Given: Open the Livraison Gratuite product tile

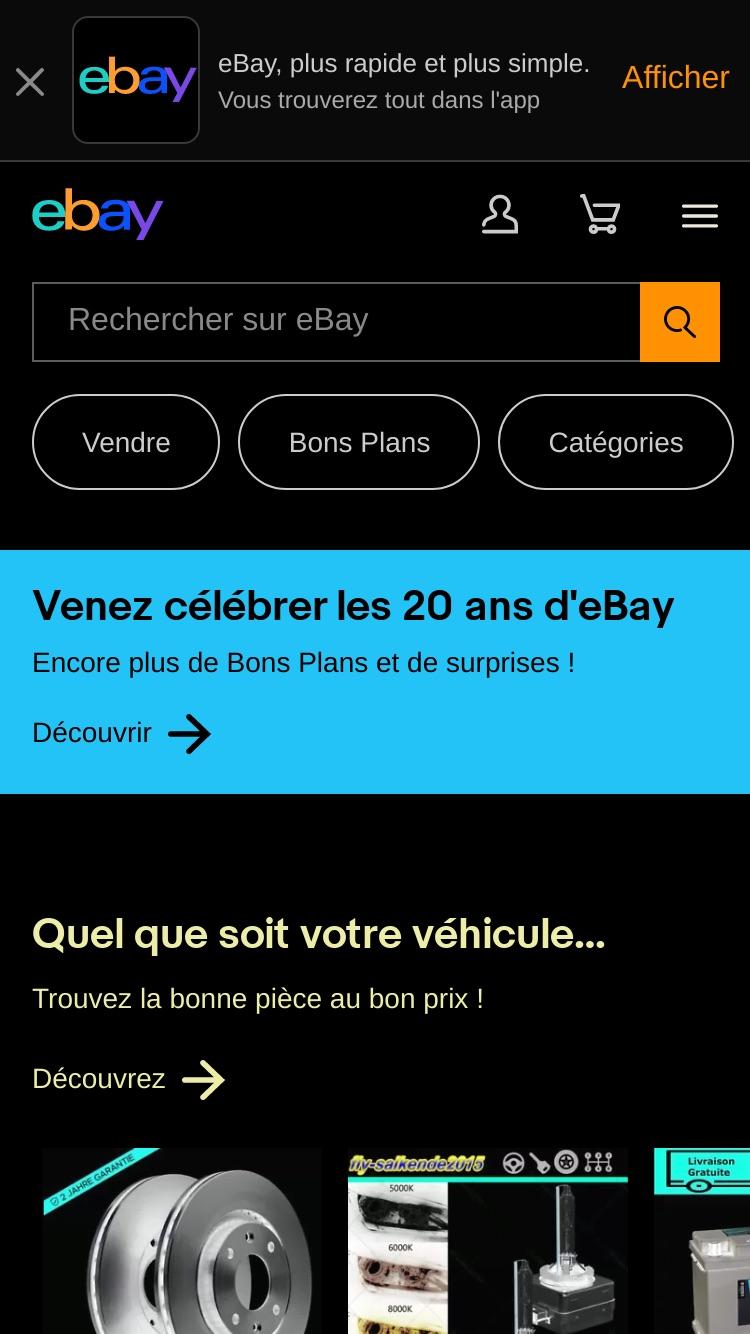Looking at the screenshot, I should [x=702, y=1241].
